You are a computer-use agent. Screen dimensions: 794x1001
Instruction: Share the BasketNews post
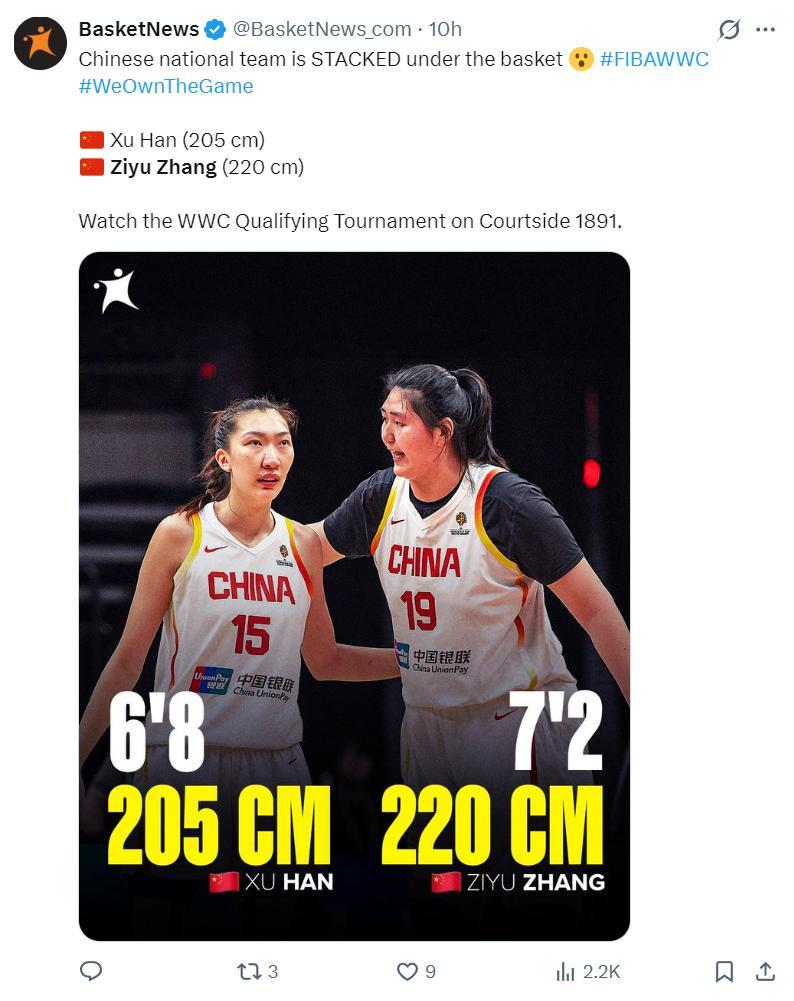coord(765,971)
